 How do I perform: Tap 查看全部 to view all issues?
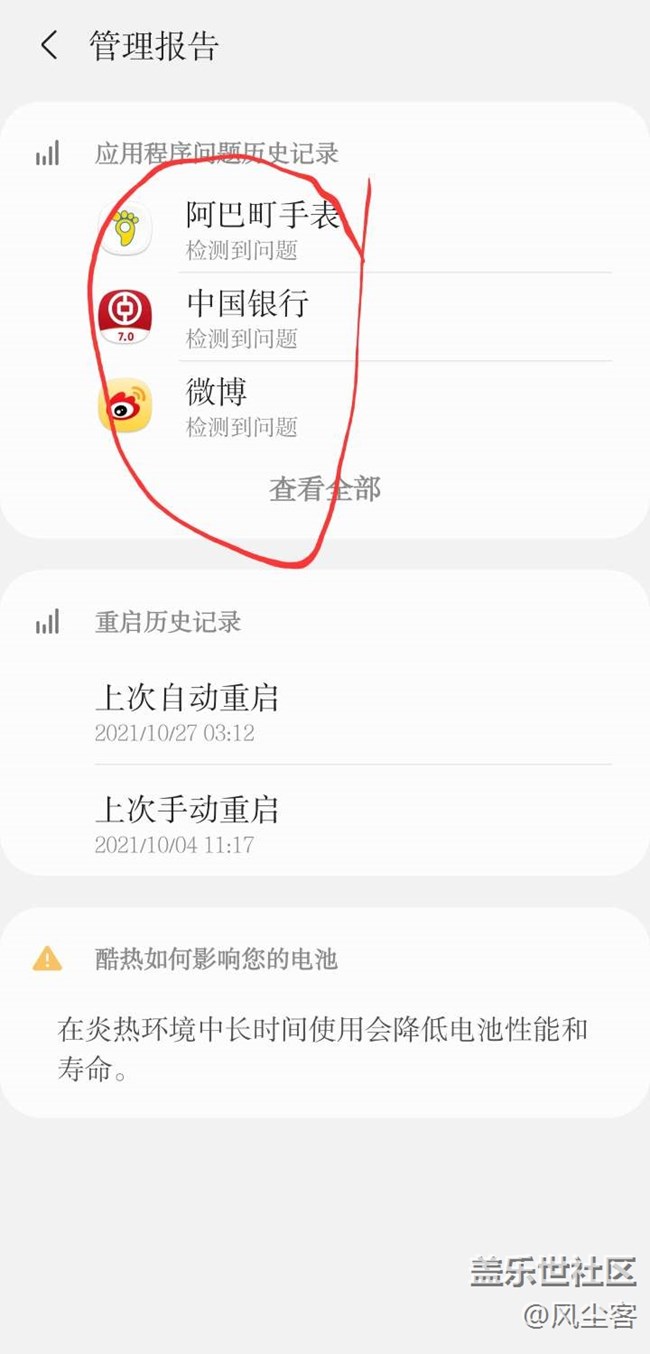(x=325, y=489)
